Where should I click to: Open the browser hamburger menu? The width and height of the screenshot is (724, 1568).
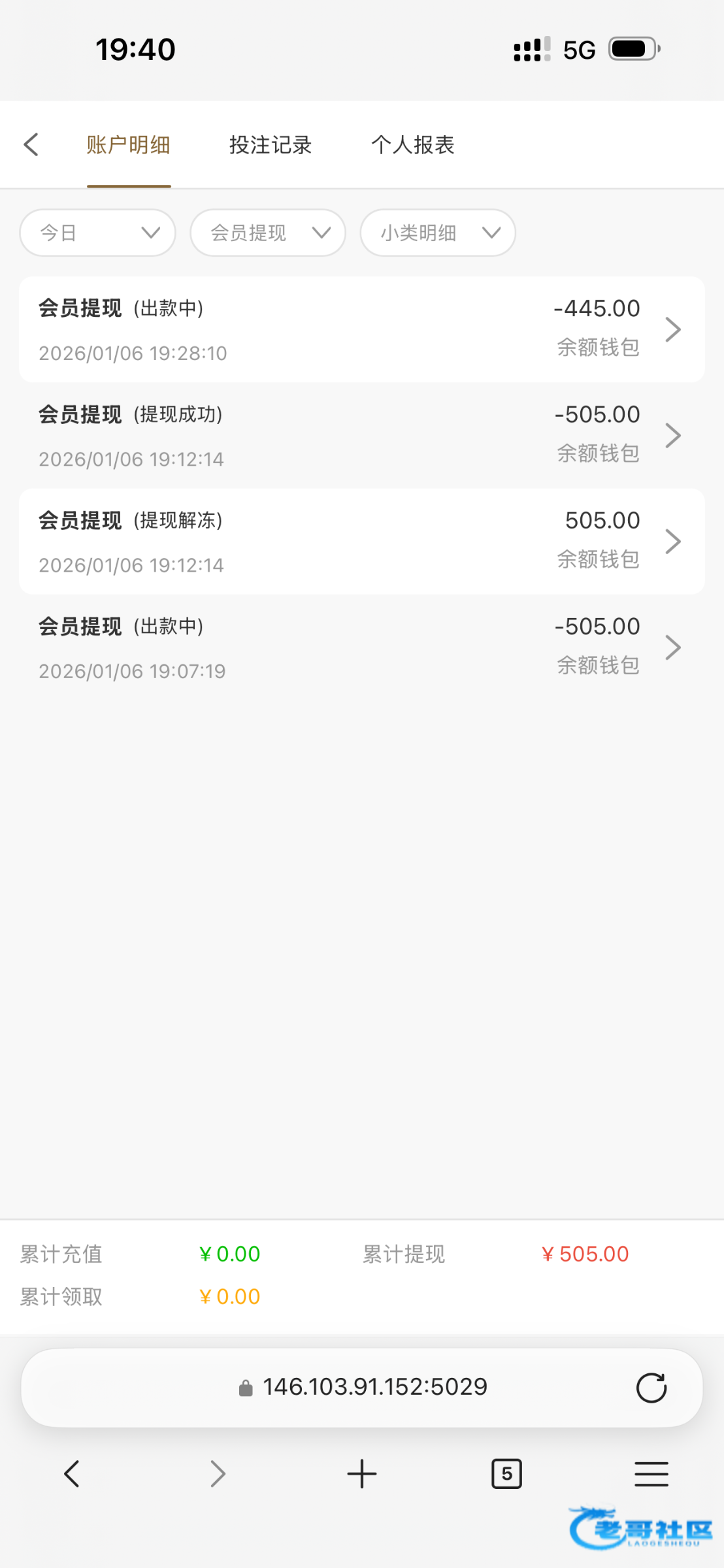[x=651, y=1474]
